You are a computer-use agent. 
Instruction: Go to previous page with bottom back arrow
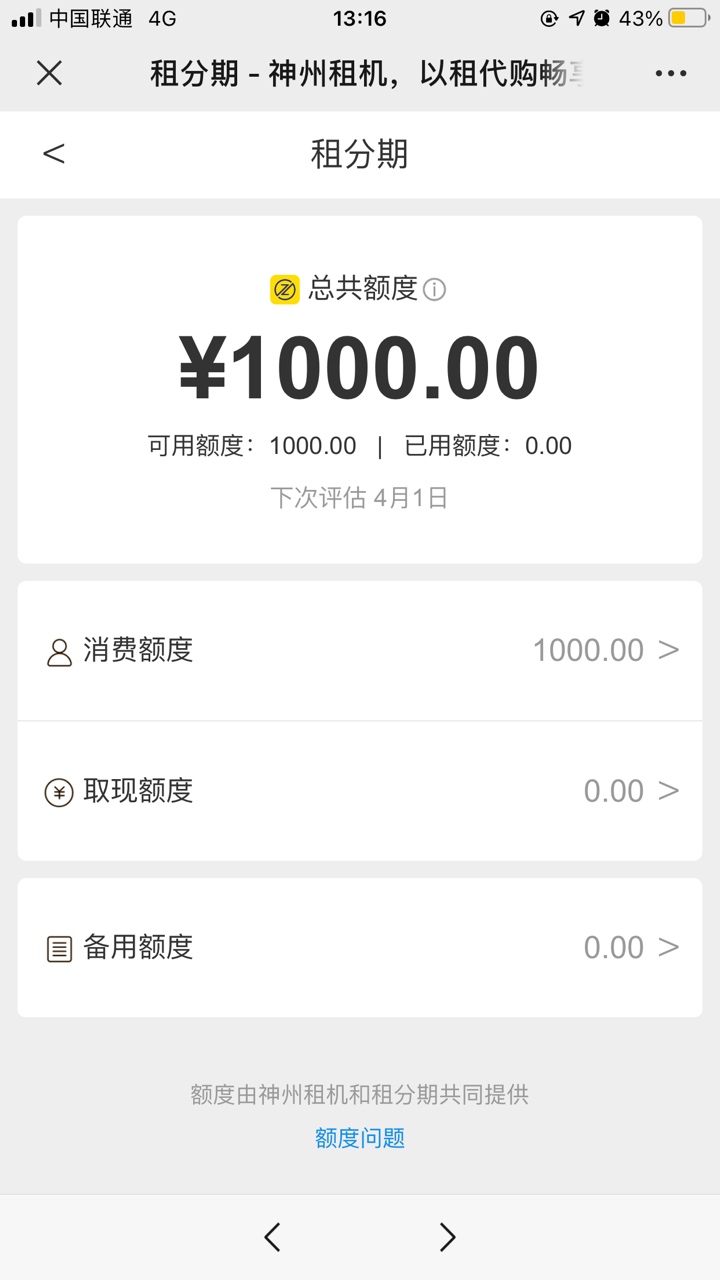(x=272, y=1237)
